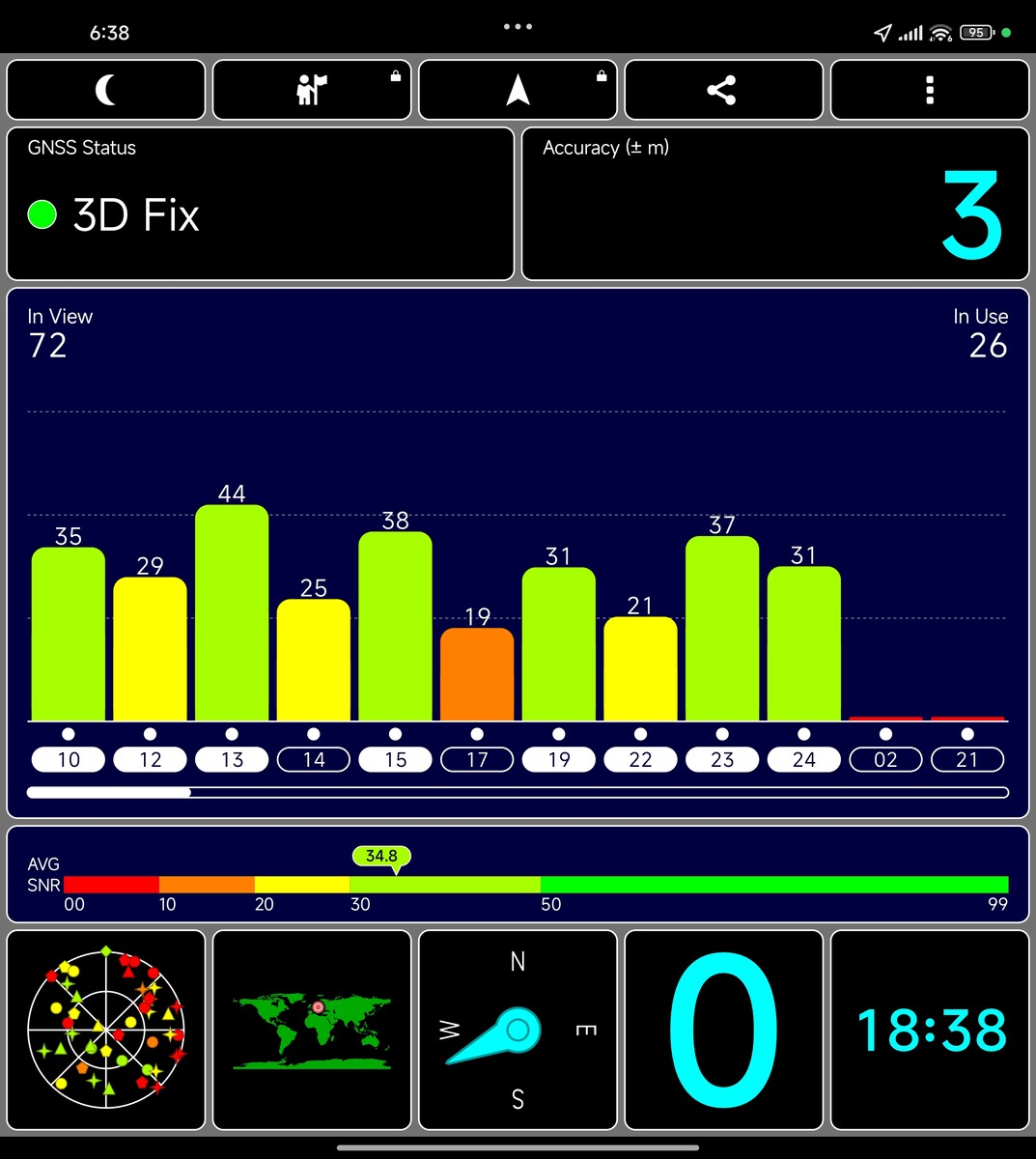Open the speed tile showing 0
1036x1159 pixels.
point(723,1030)
